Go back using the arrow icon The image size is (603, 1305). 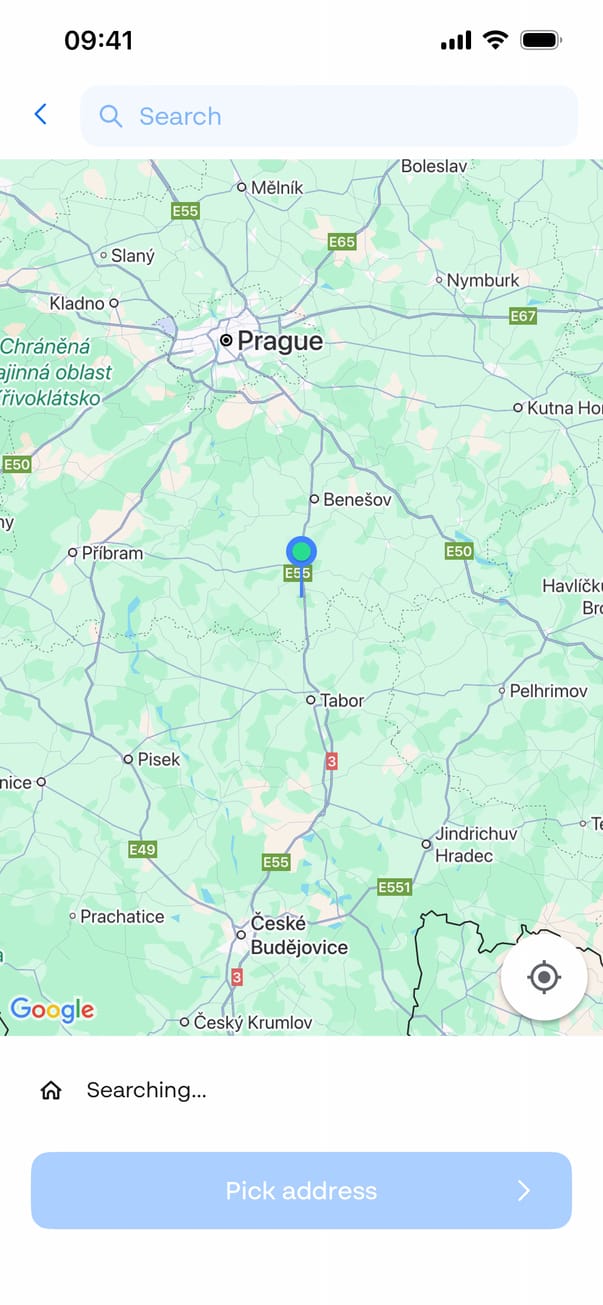coord(40,115)
